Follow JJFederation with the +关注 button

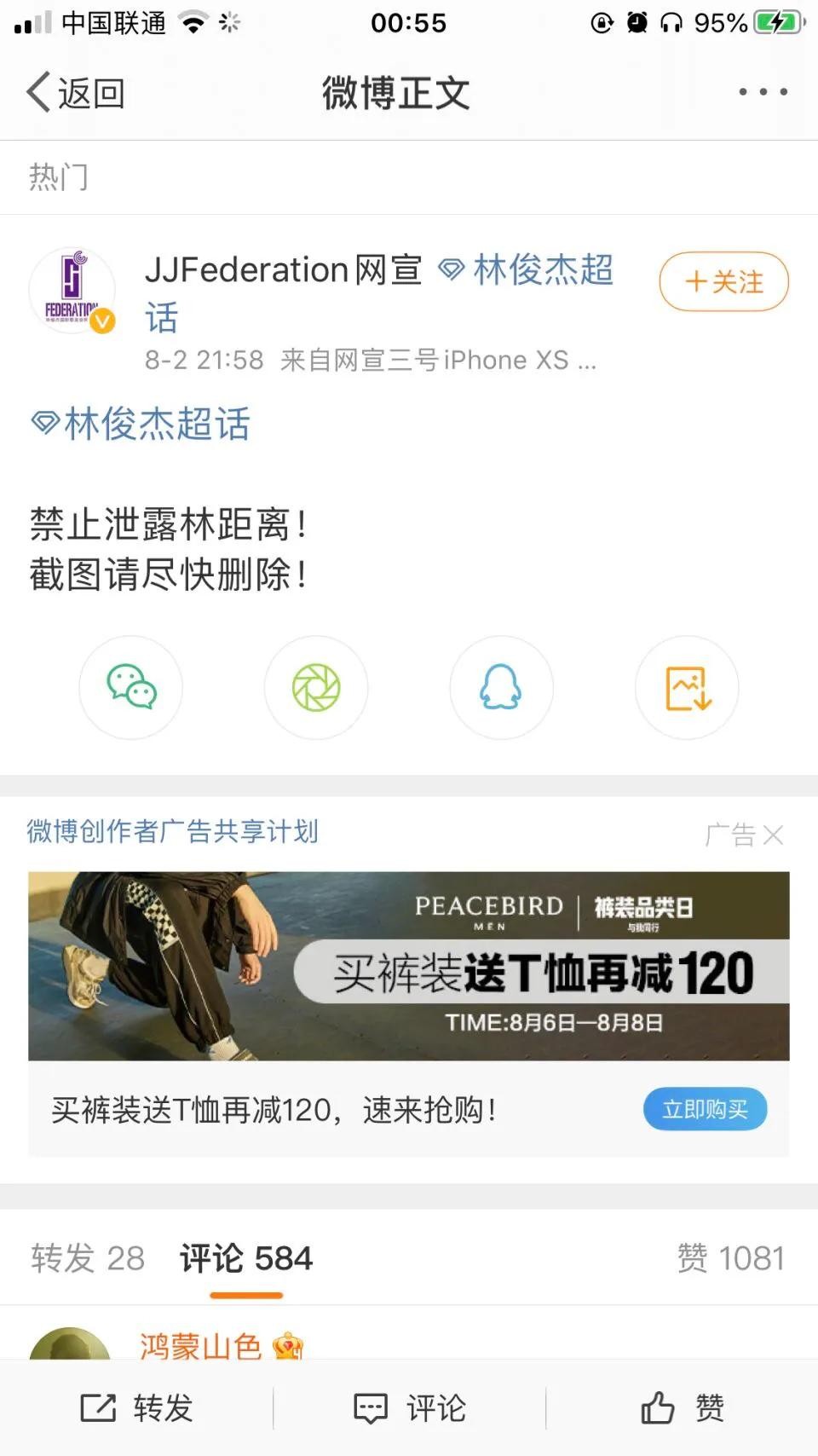coord(723,282)
